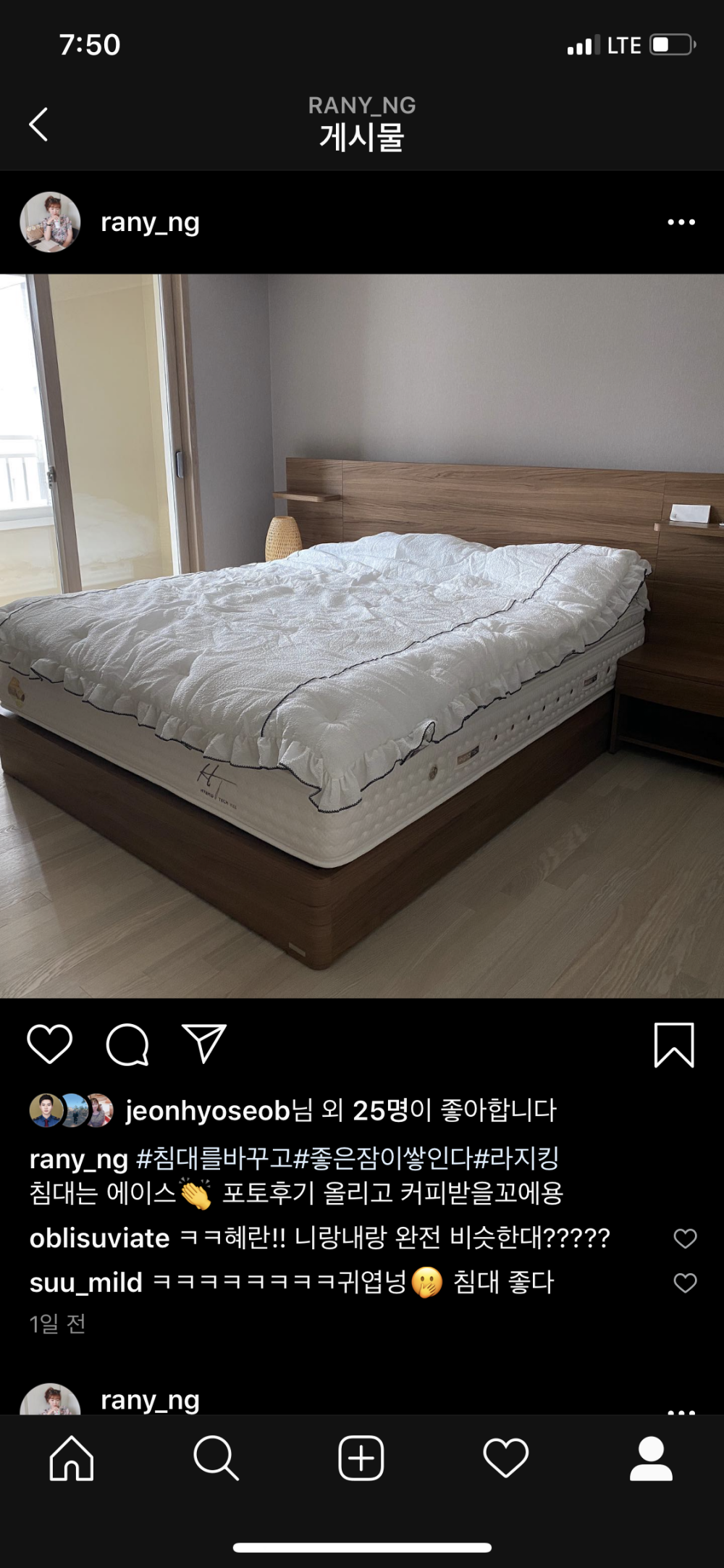The height and width of the screenshot is (1568, 724).
Task: Create a new post with plus tab
Action: point(361,1458)
